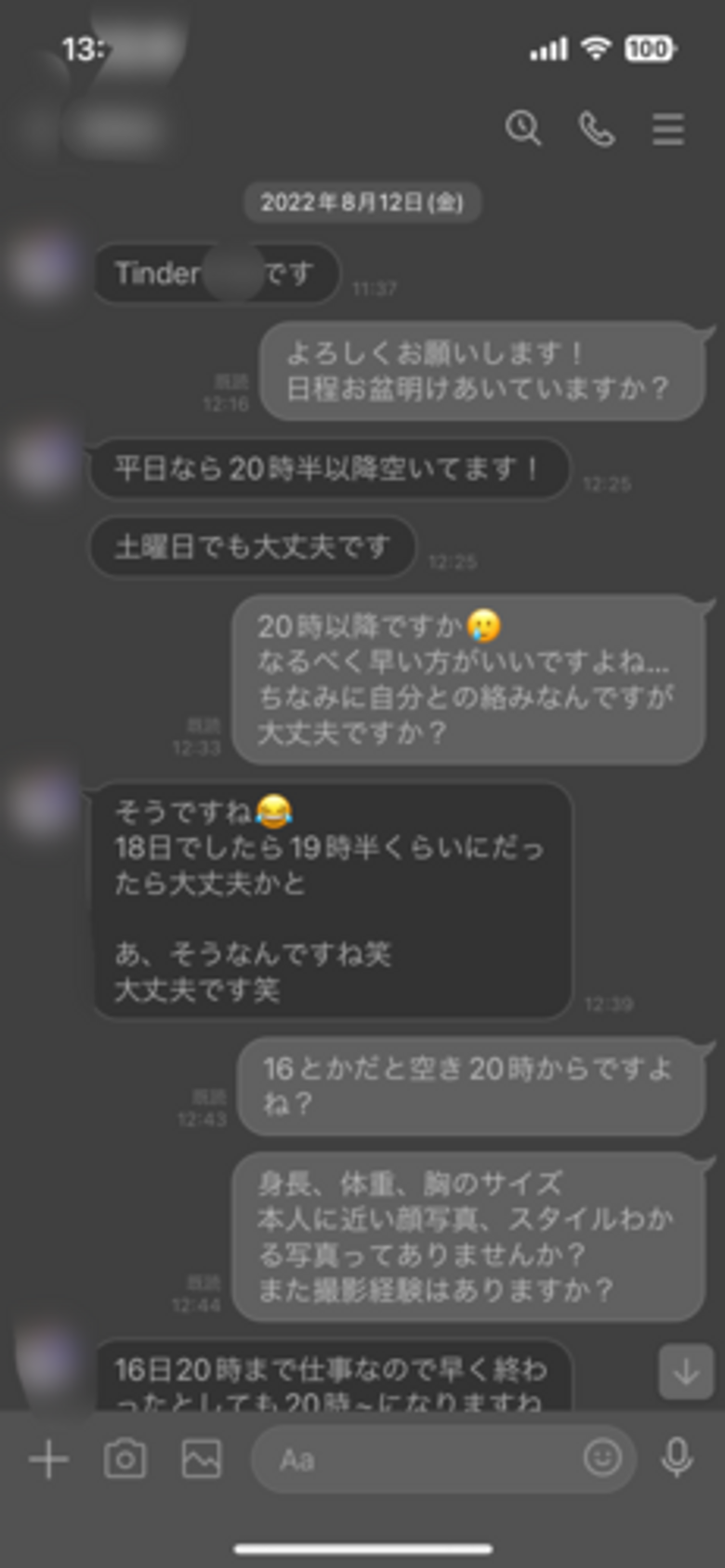Start a voice call
Image resolution: width=725 pixels, height=1568 pixels.
pos(597,129)
